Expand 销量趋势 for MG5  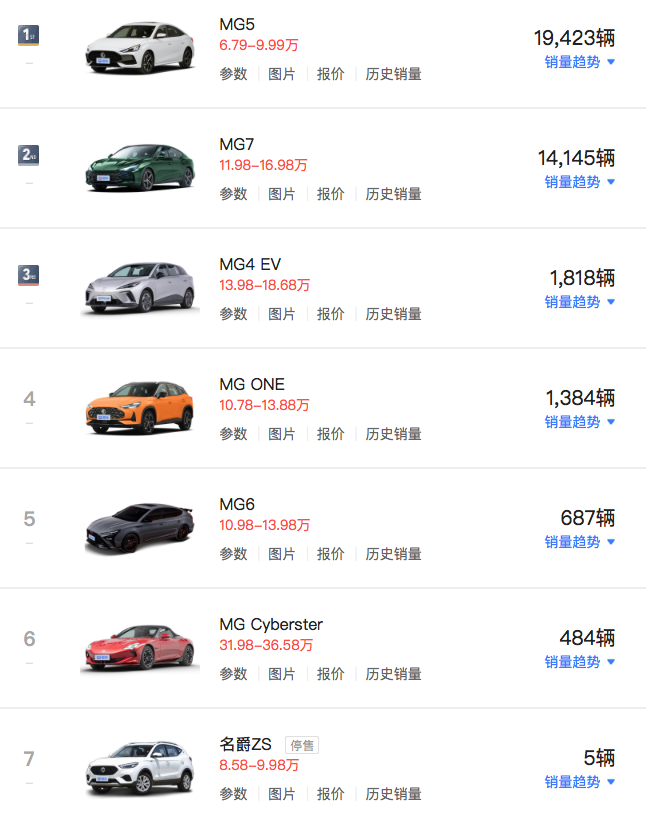pyautogui.click(x=580, y=62)
